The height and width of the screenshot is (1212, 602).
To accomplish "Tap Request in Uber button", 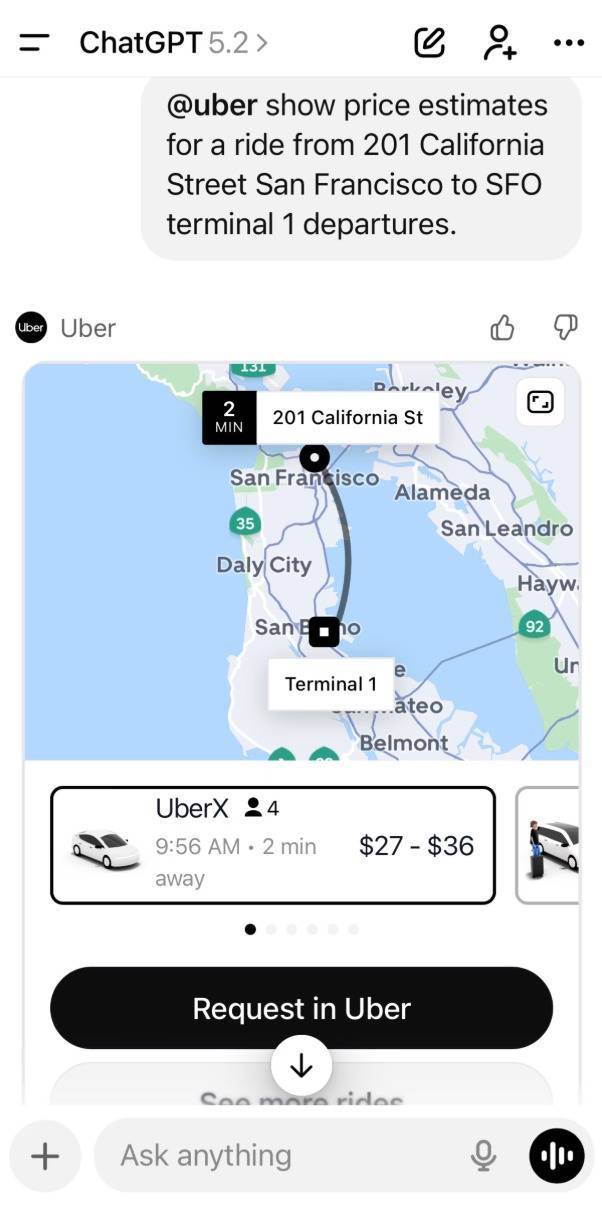I will (x=301, y=1008).
